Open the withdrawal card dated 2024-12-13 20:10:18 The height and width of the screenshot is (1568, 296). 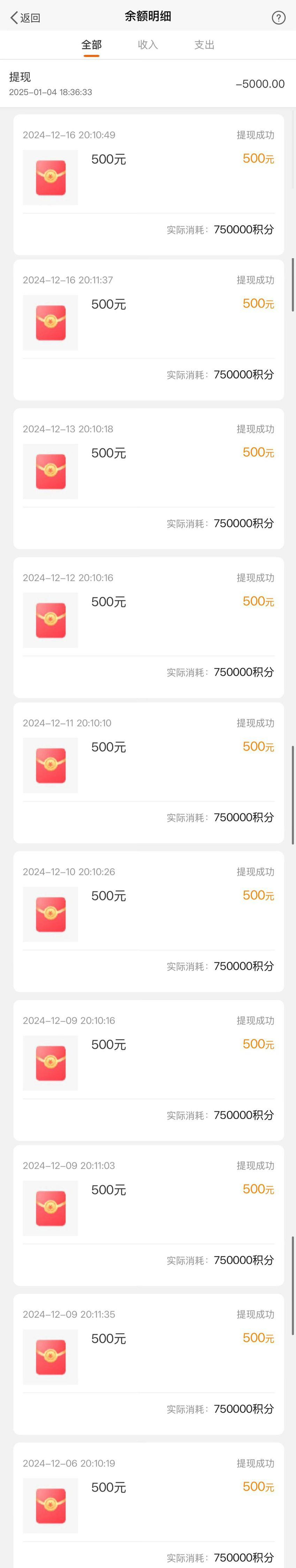click(148, 478)
